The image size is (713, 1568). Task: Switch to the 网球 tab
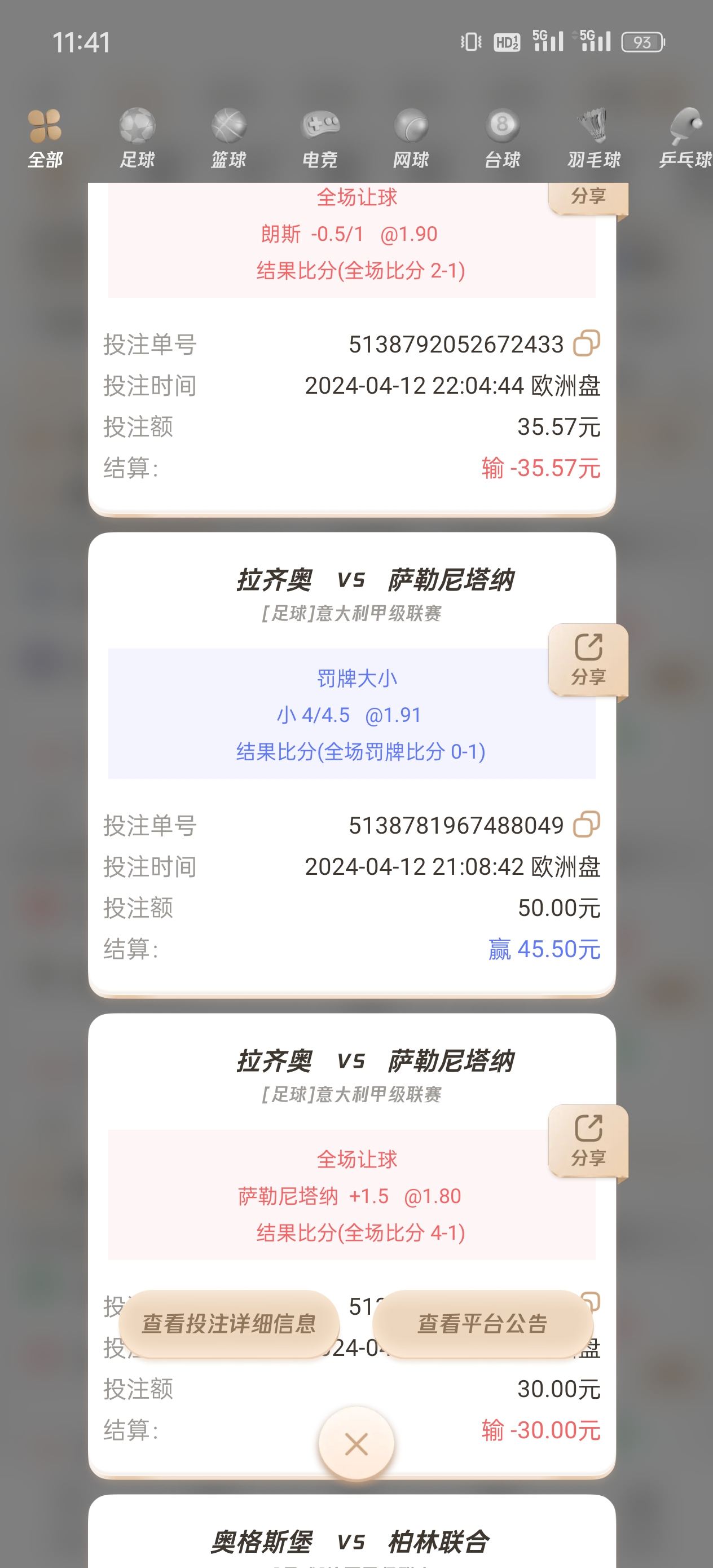[411, 139]
